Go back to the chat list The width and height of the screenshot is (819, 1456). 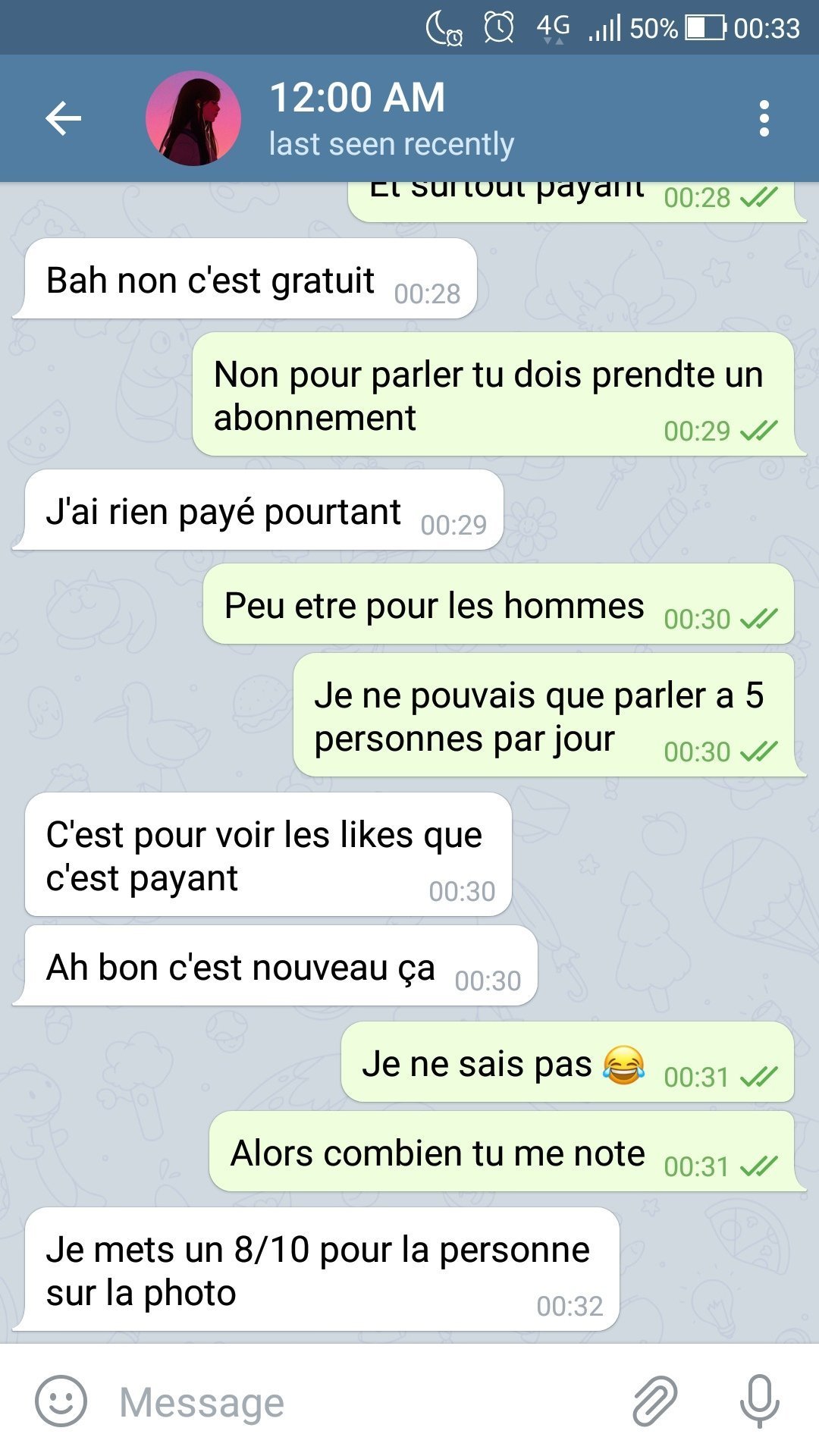coord(63,118)
